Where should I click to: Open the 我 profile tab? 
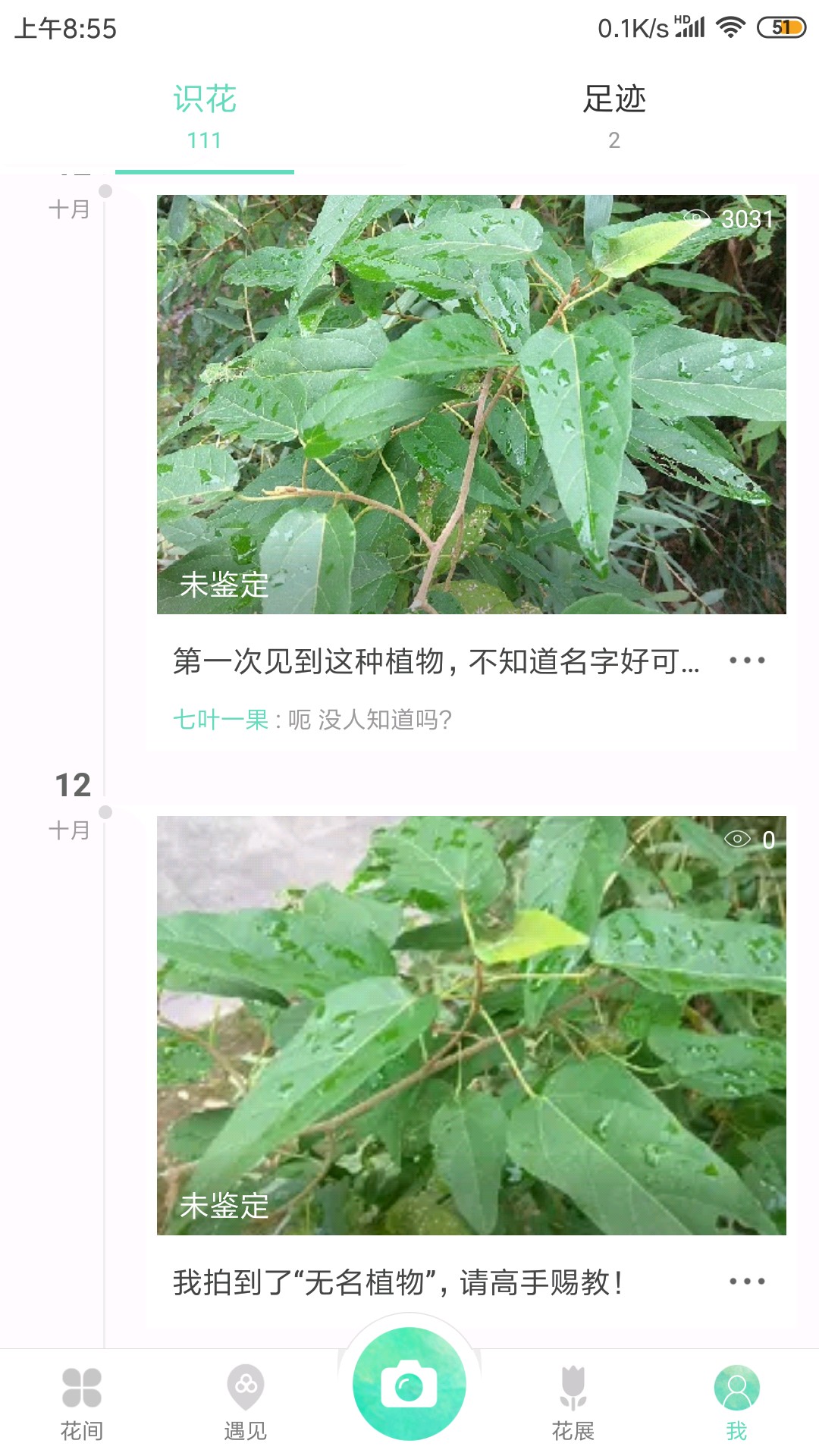[x=736, y=1403]
